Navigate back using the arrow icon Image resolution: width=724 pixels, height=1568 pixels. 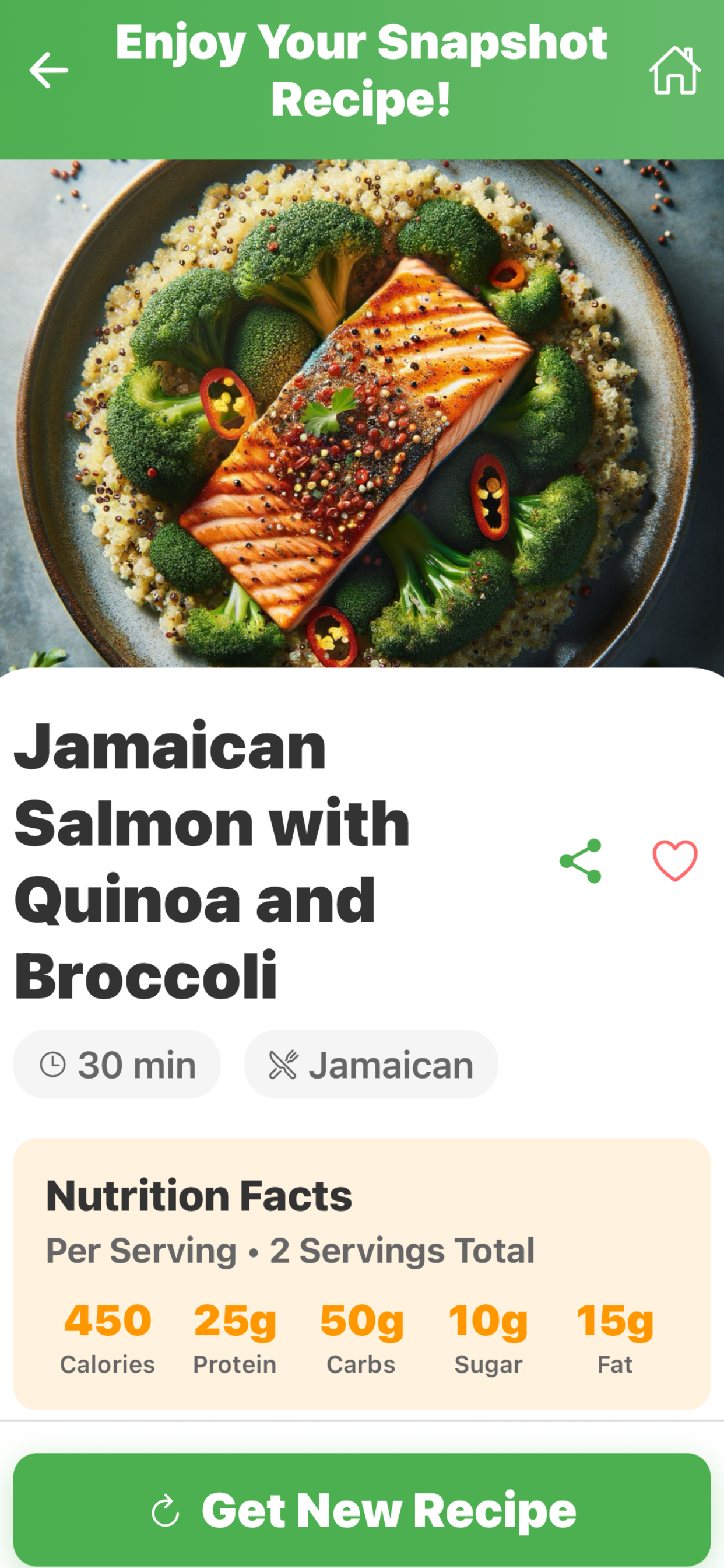48,70
